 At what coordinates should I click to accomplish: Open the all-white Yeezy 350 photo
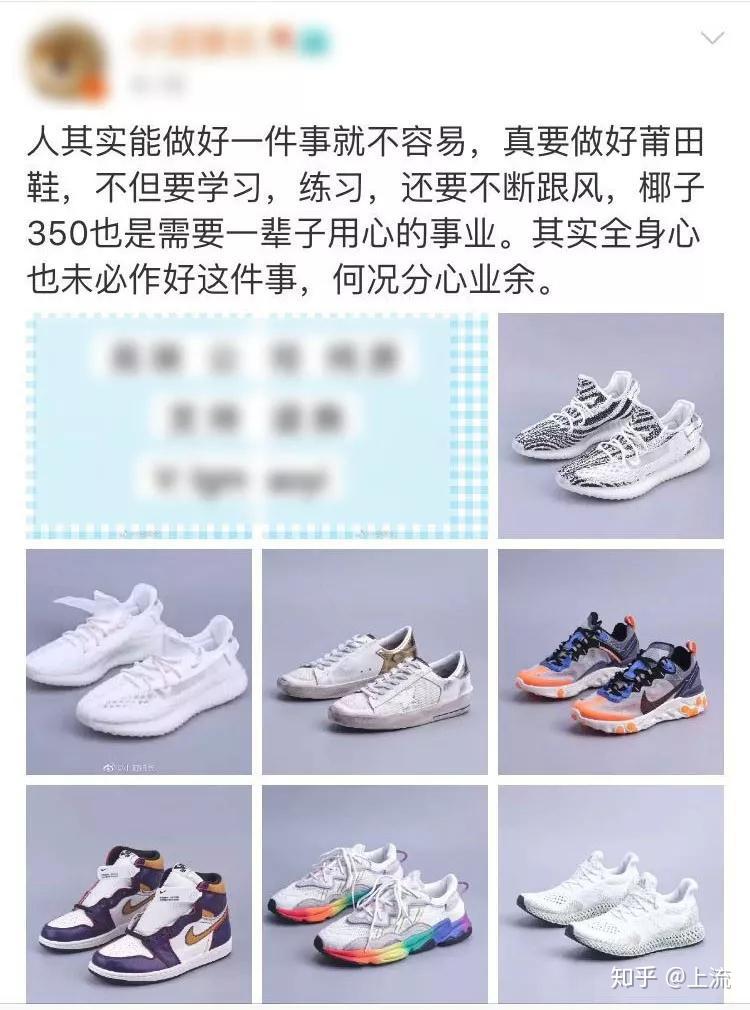pyautogui.click(x=138, y=661)
